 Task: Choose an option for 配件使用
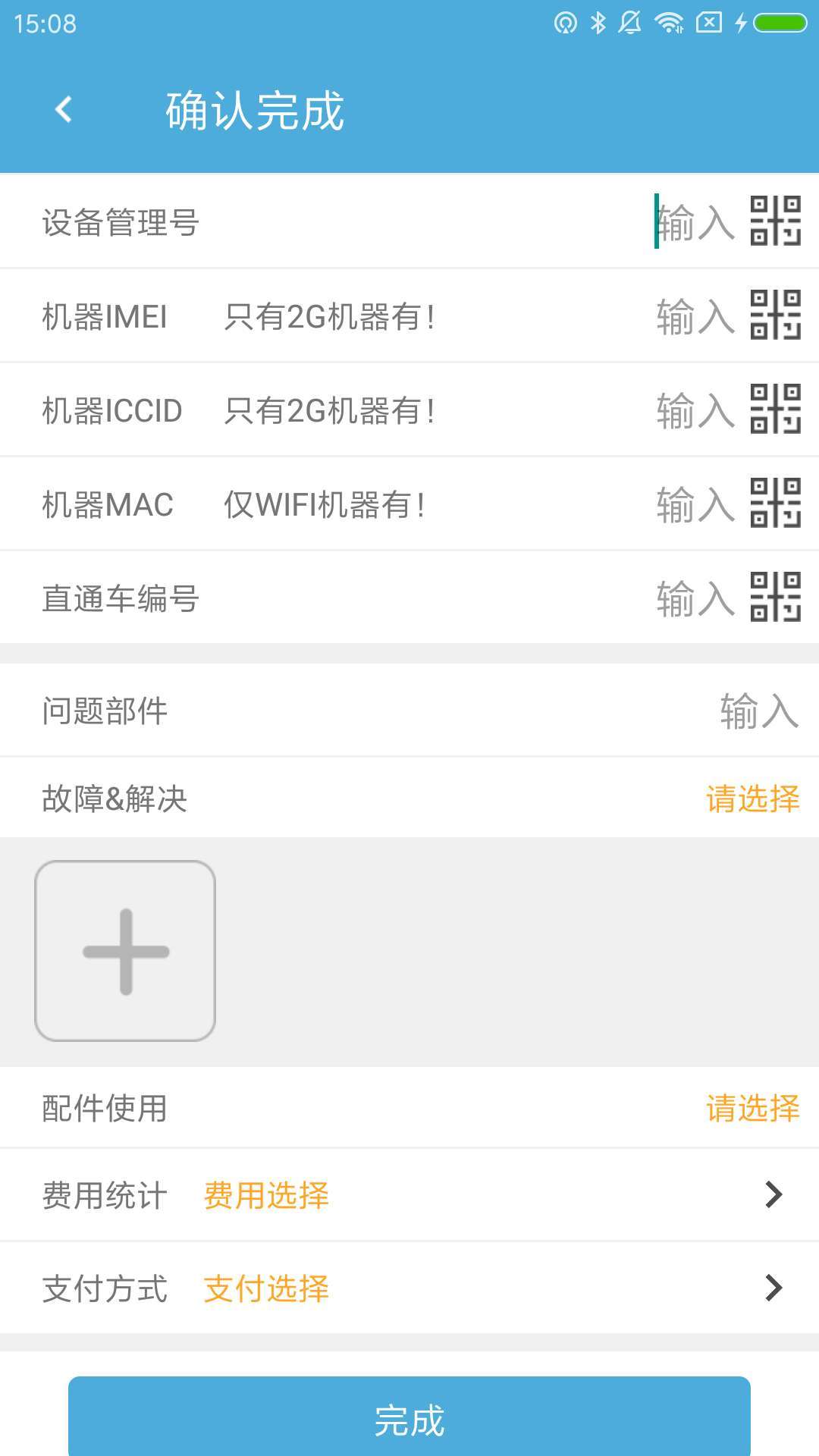click(x=752, y=1108)
